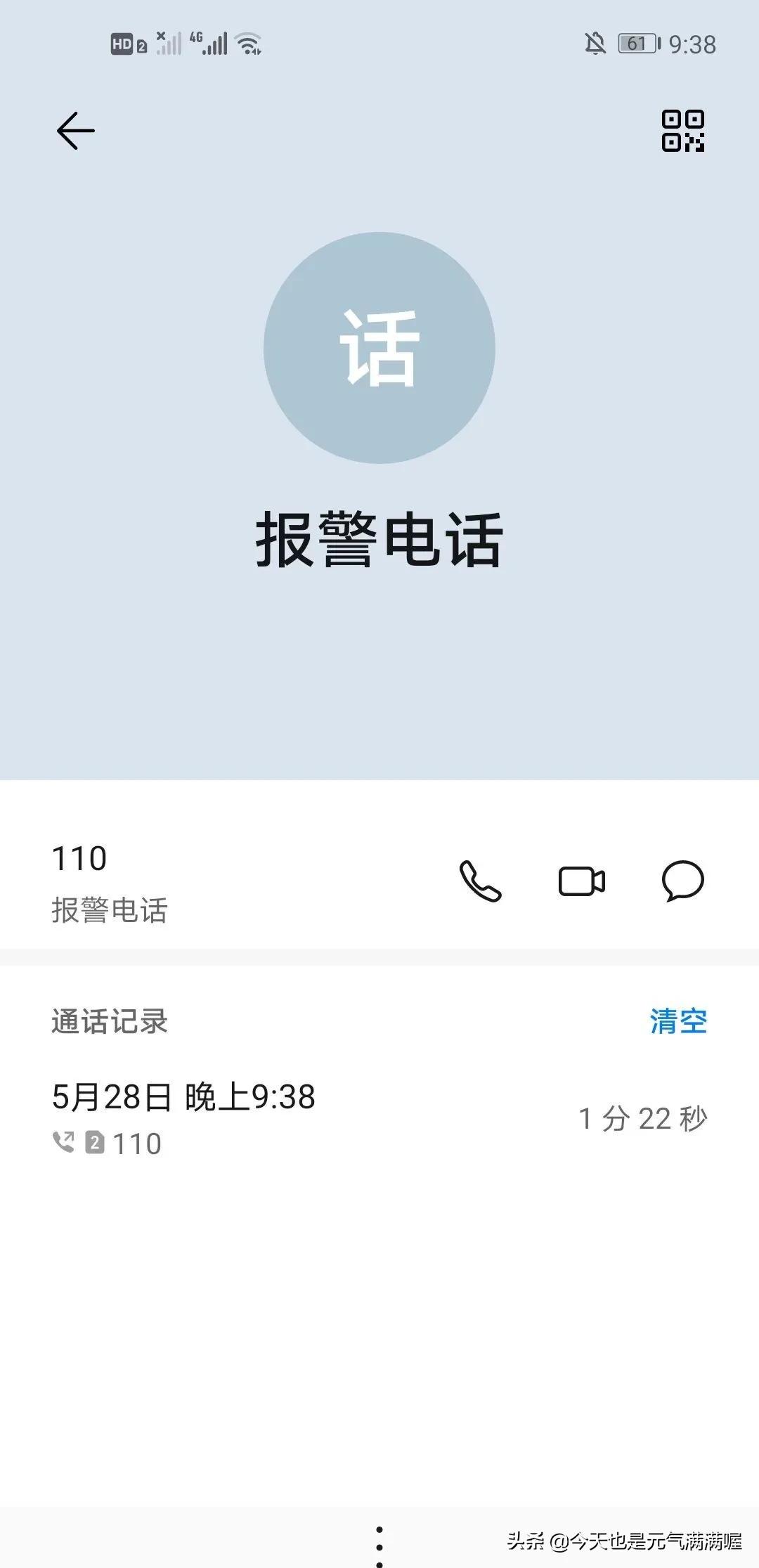Tap the HD VoLTE indicator in status bar
Viewport: 759px width, 1568px height.
125,44
